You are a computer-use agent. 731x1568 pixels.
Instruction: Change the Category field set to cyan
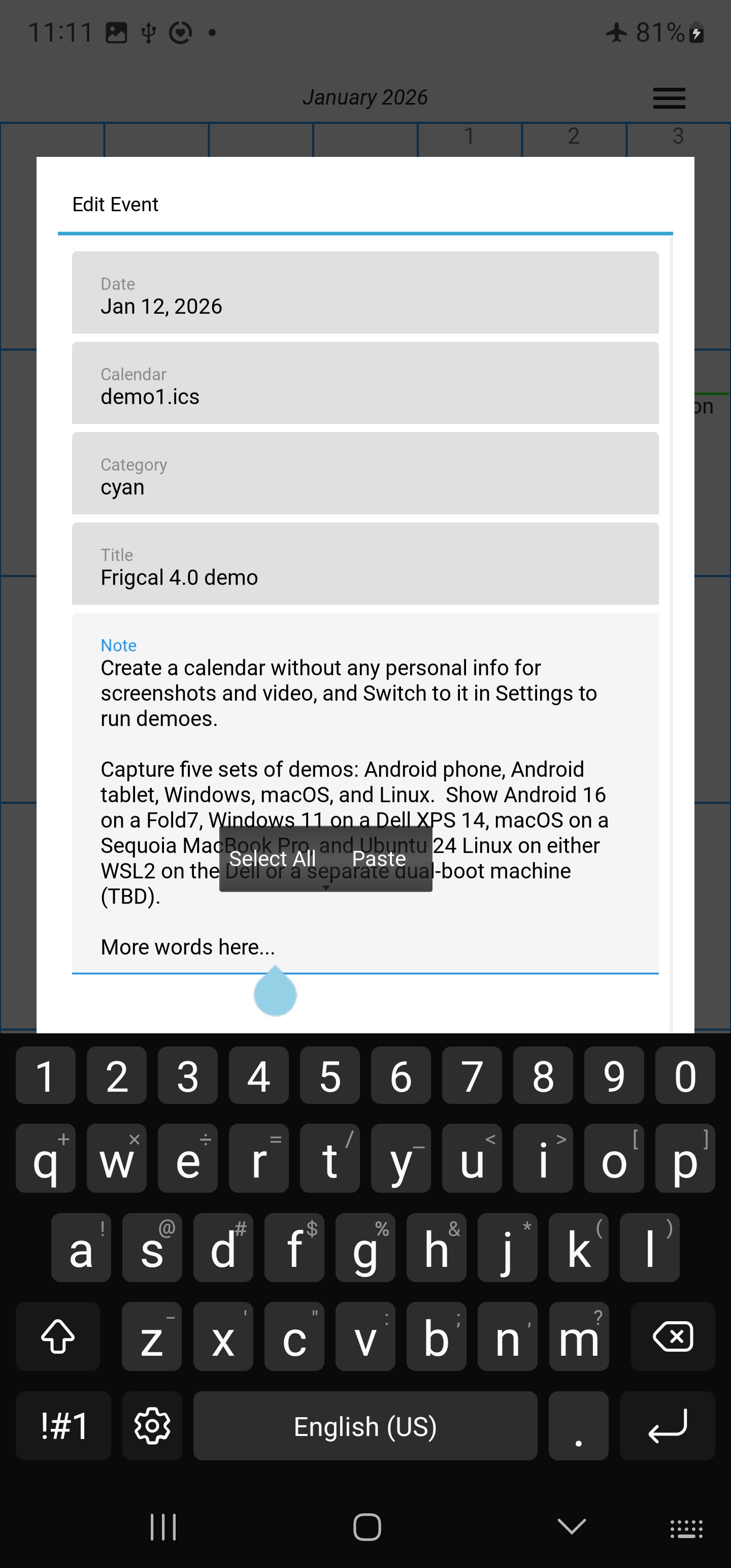tap(365, 474)
